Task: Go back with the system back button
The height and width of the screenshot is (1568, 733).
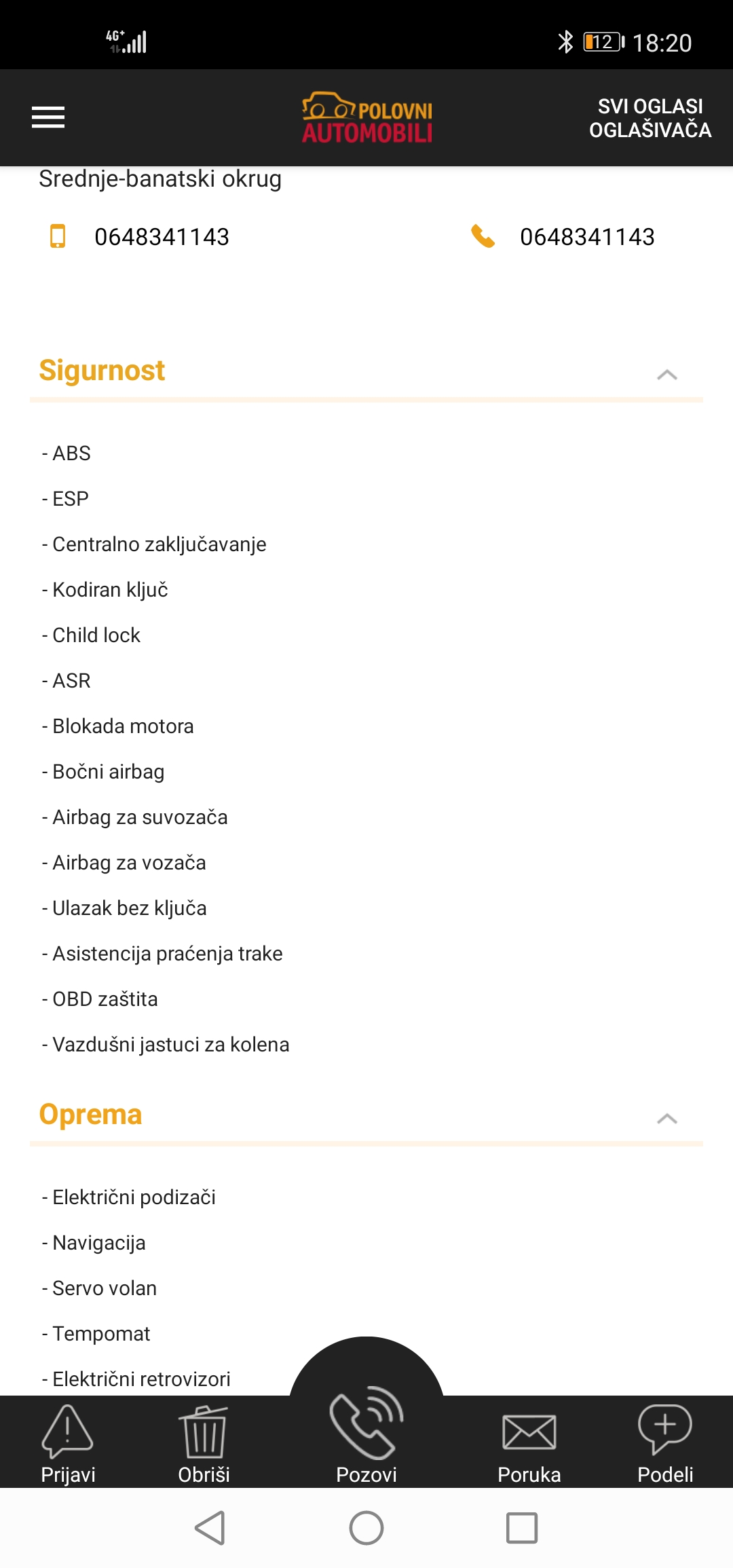Action: pyautogui.click(x=210, y=1527)
